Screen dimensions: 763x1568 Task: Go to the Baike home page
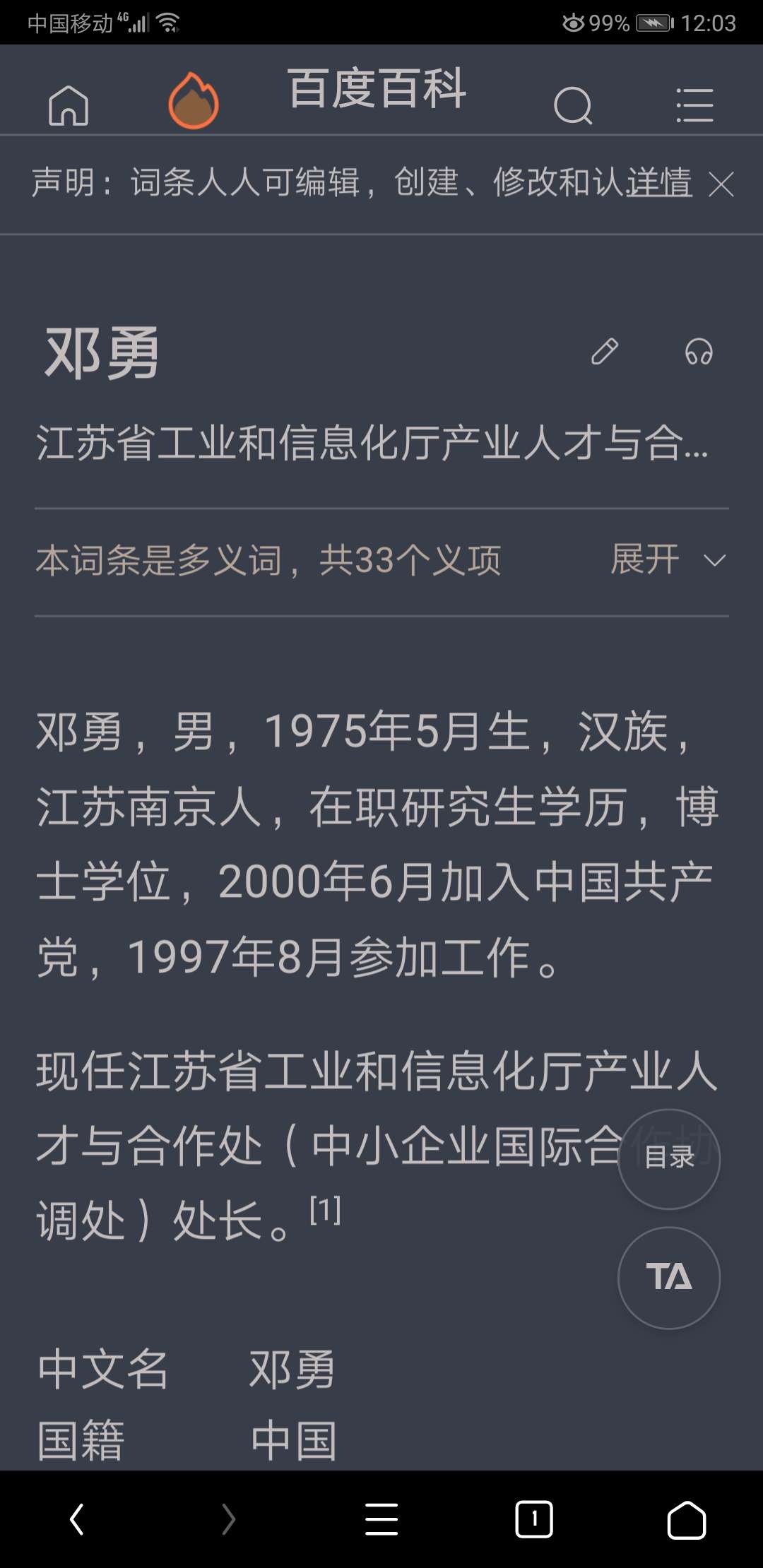[69, 105]
